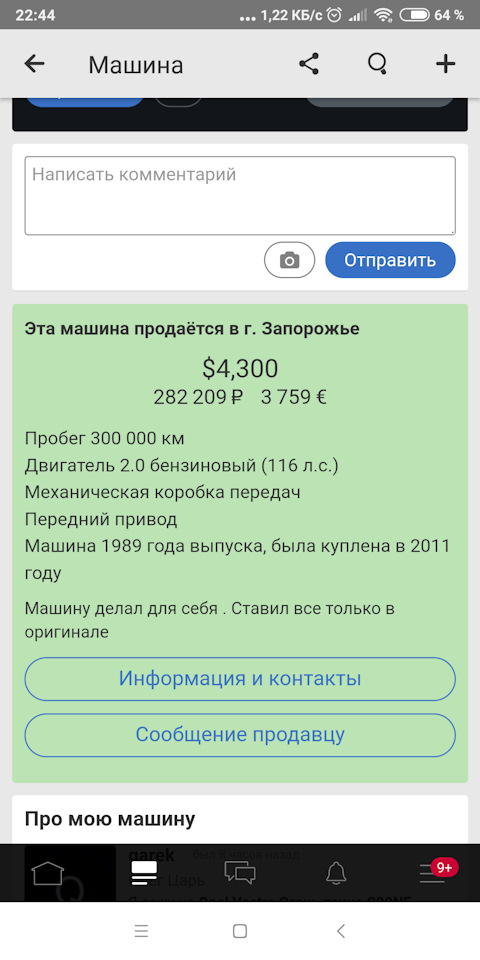
Task: Open the messages tab in the bottom bar
Action: [240, 872]
